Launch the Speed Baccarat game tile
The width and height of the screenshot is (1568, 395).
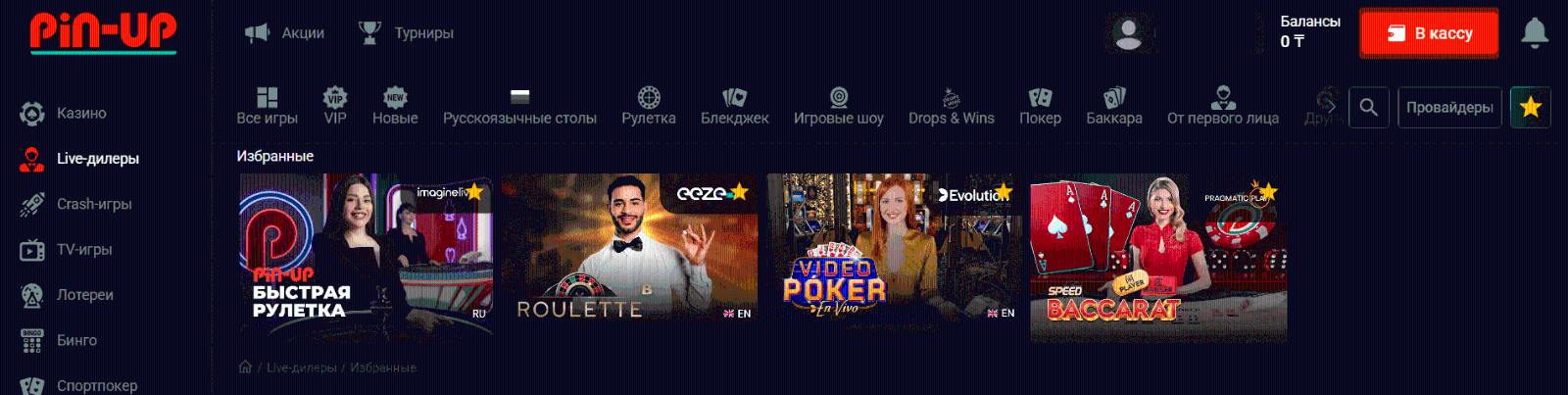coord(1157,257)
